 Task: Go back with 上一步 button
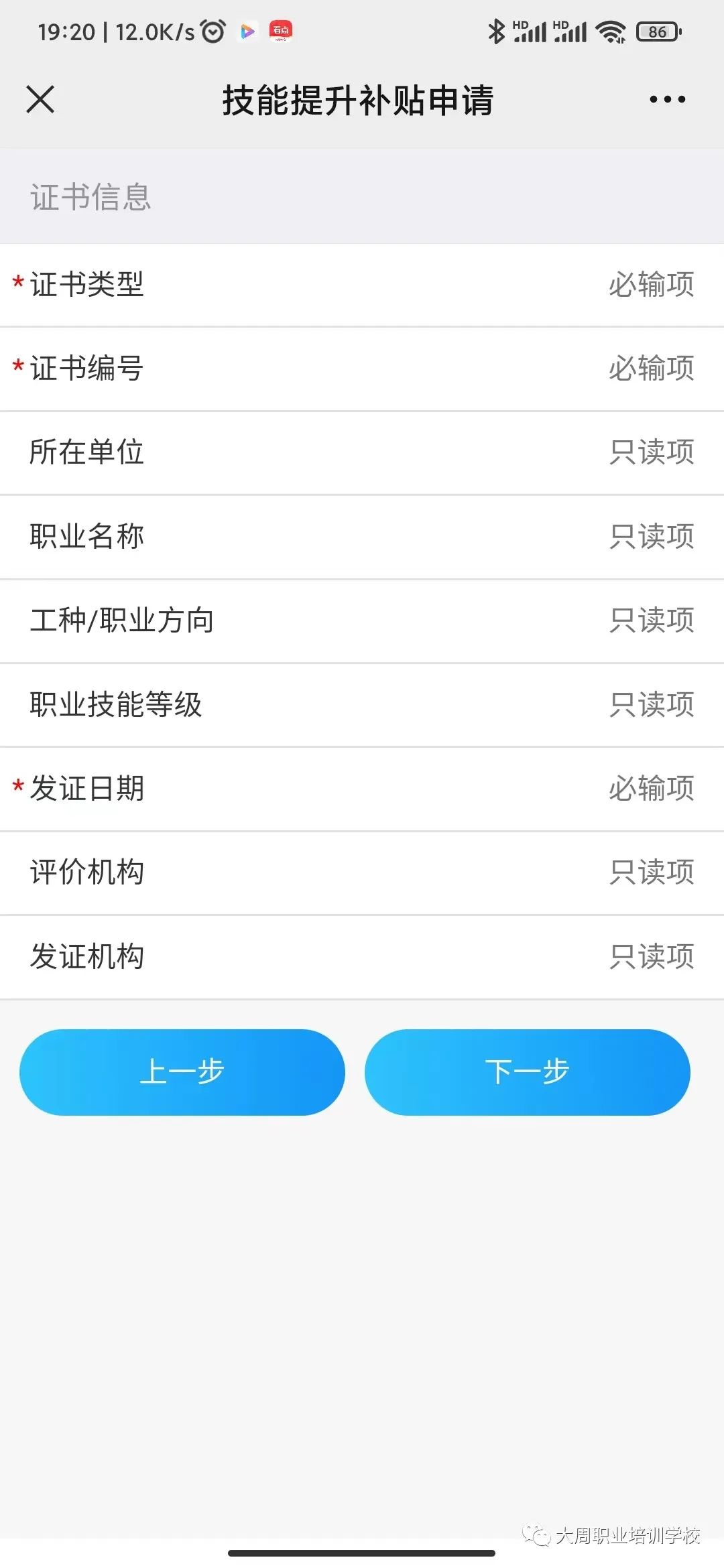point(182,1072)
